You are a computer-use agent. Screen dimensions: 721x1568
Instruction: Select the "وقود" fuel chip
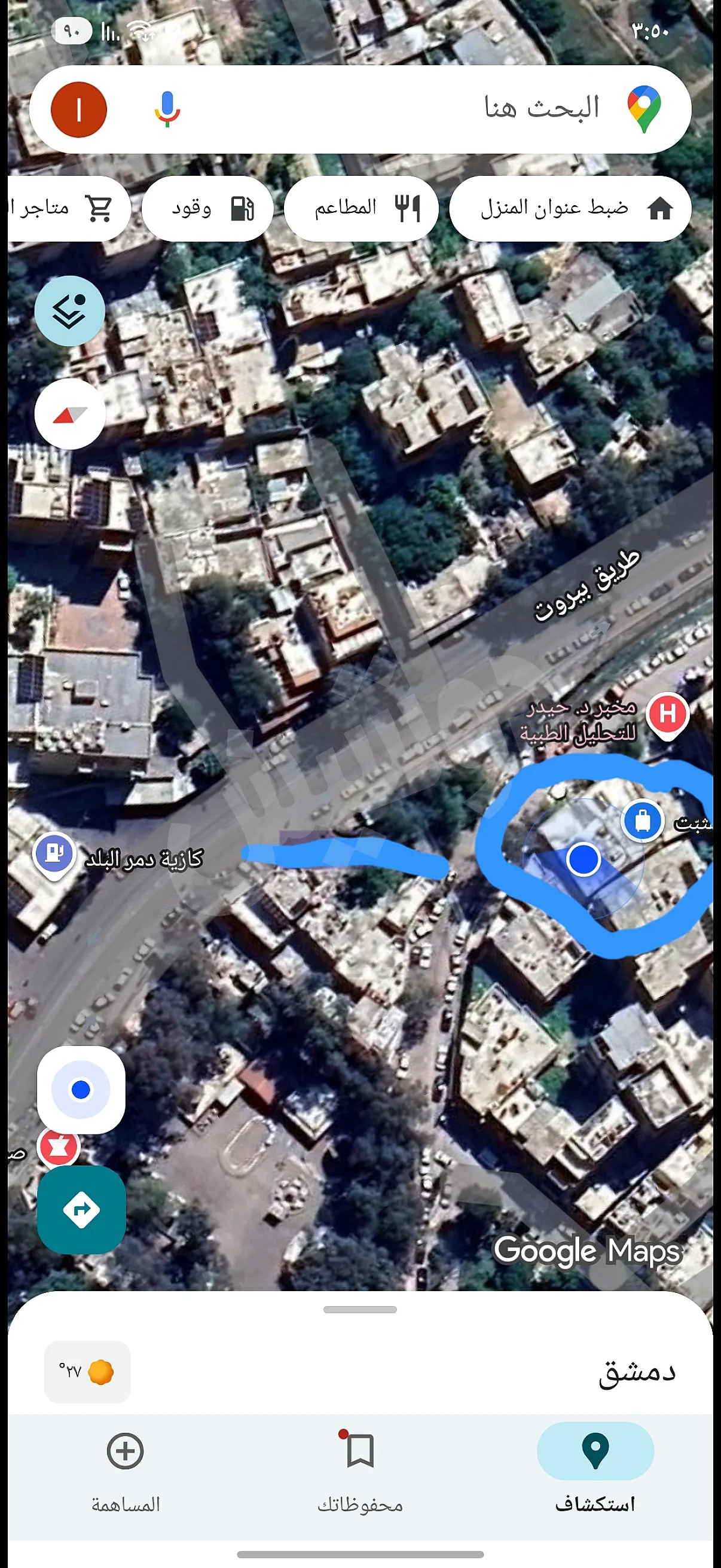click(x=207, y=208)
